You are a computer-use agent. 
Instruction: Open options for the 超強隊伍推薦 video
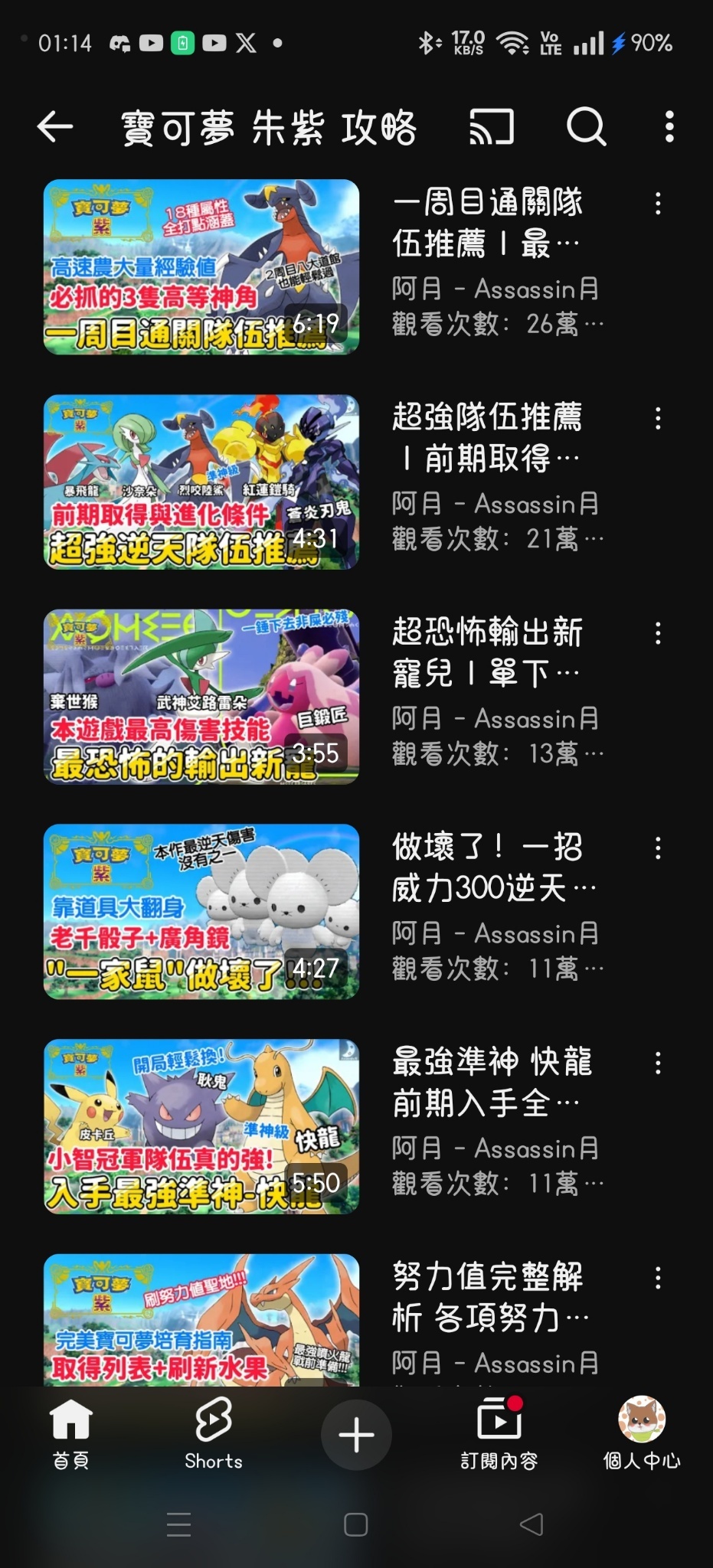(658, 418)
